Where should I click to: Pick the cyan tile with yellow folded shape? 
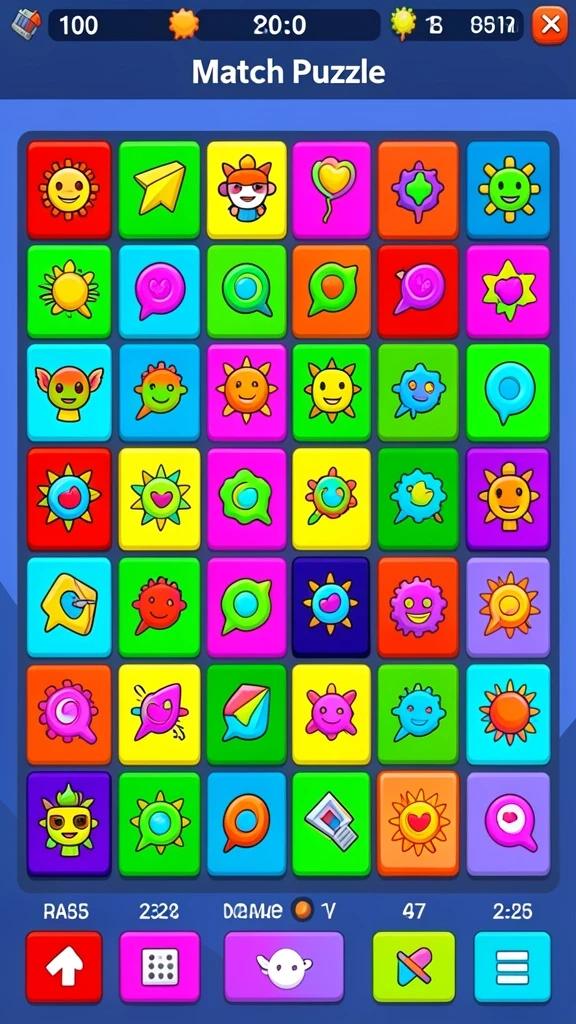[x=69, y=607]
